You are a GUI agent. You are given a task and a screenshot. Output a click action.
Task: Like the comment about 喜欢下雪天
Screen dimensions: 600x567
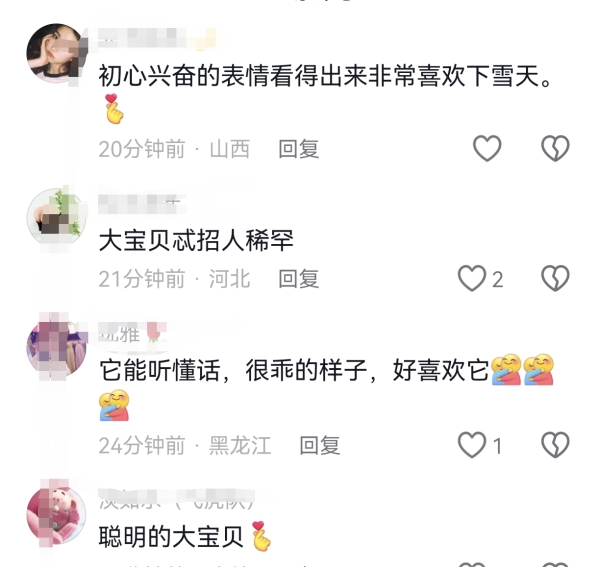(486, 149)
